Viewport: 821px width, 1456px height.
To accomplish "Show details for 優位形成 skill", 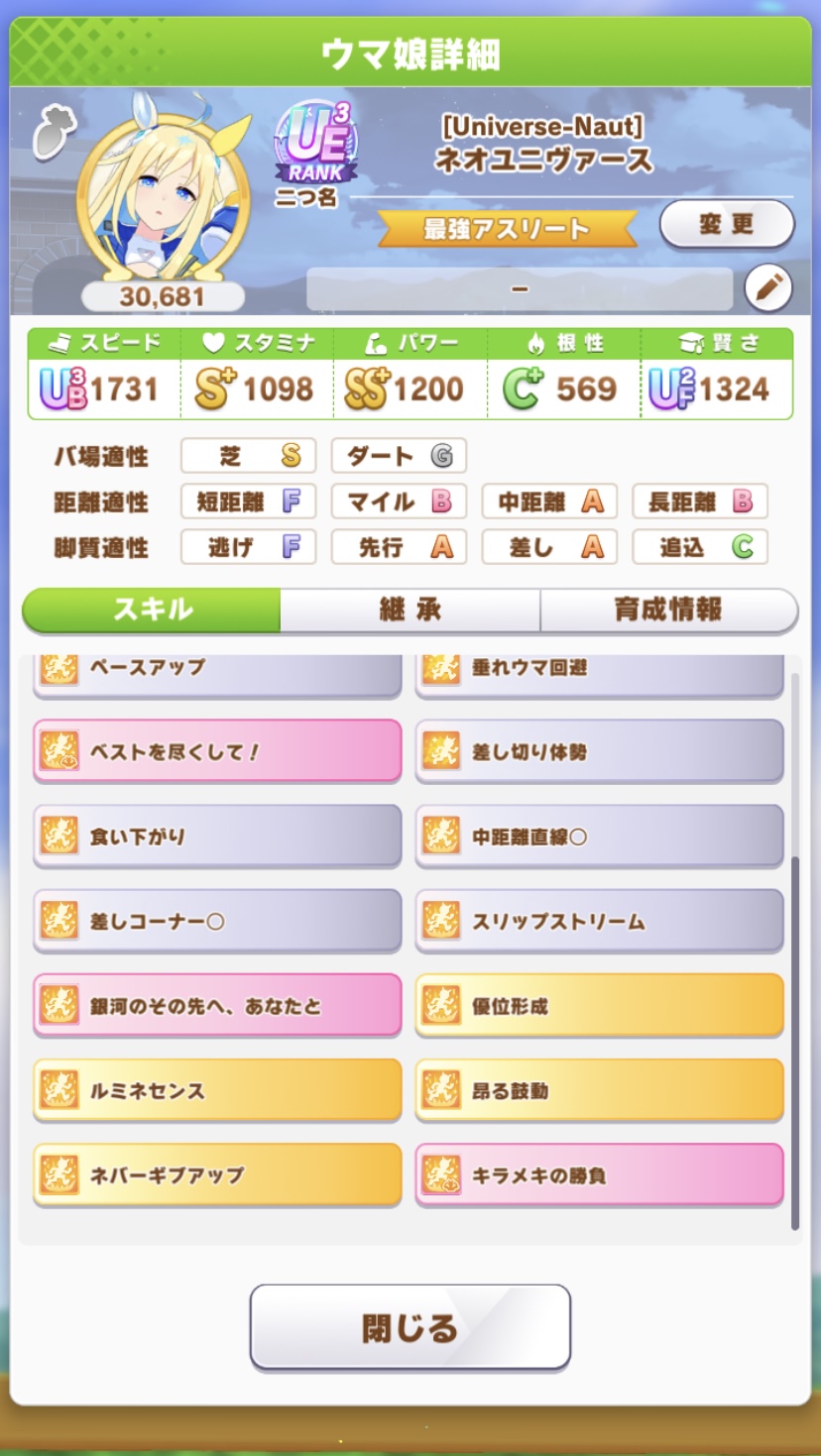I will coord(599,1006).
